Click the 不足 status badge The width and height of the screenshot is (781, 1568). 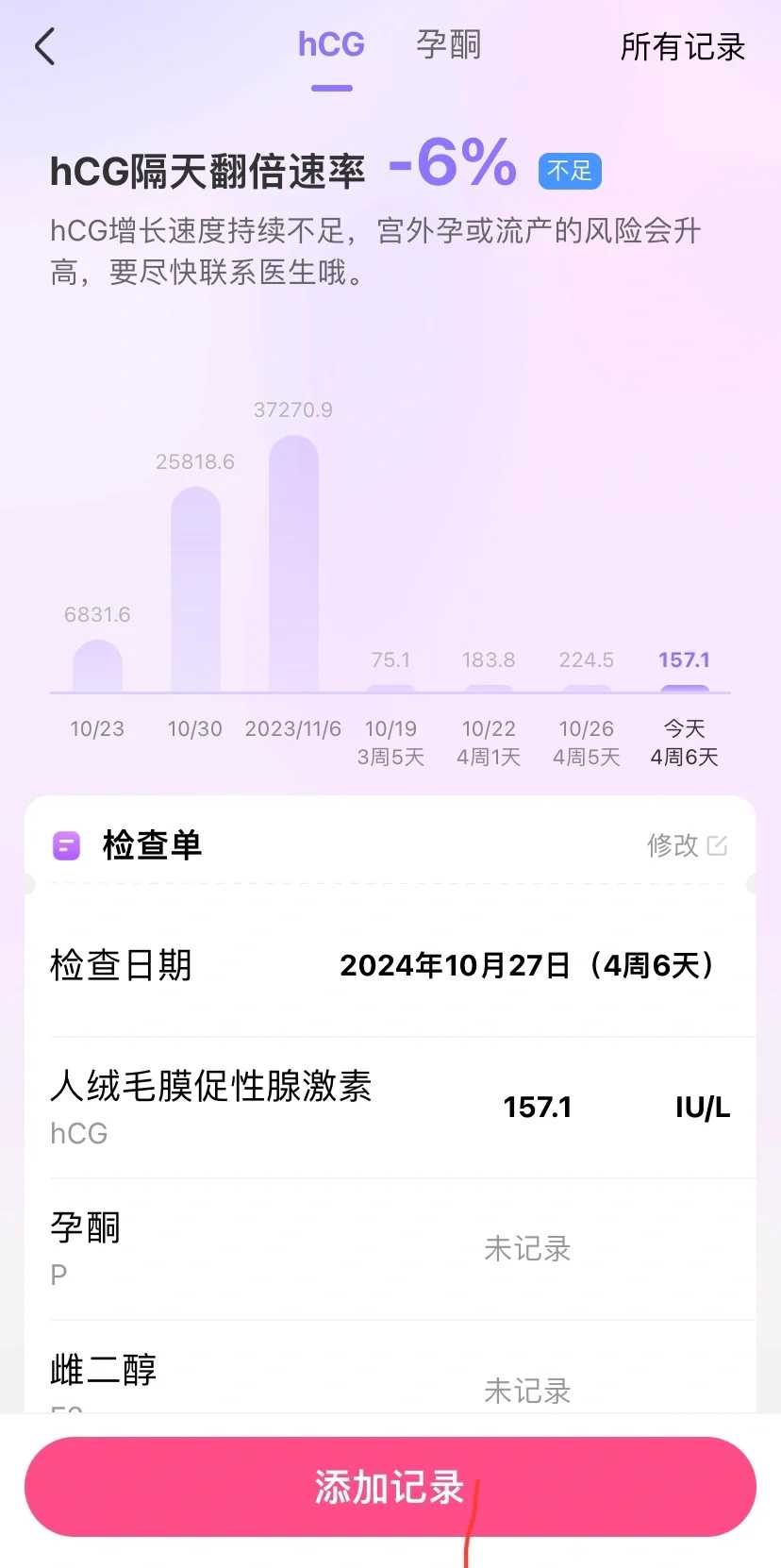[x=569, y=172]
